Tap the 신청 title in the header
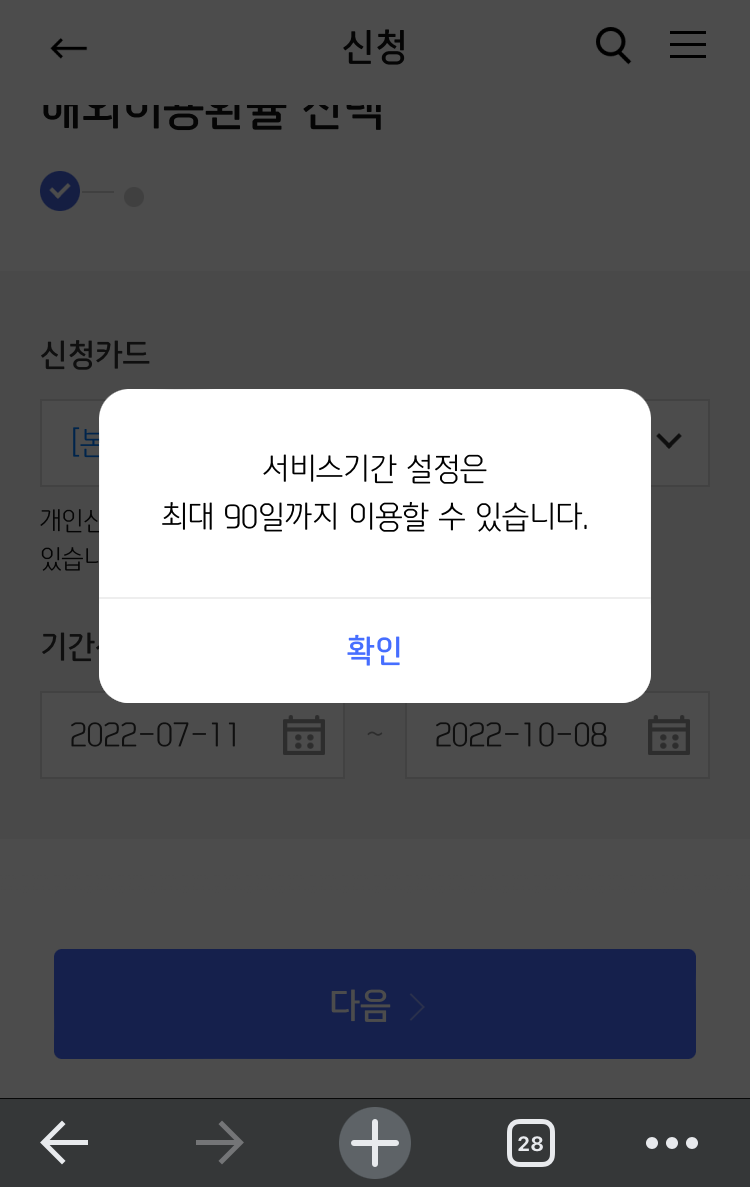Viewport: 750px width, 1187px height. 375,47
